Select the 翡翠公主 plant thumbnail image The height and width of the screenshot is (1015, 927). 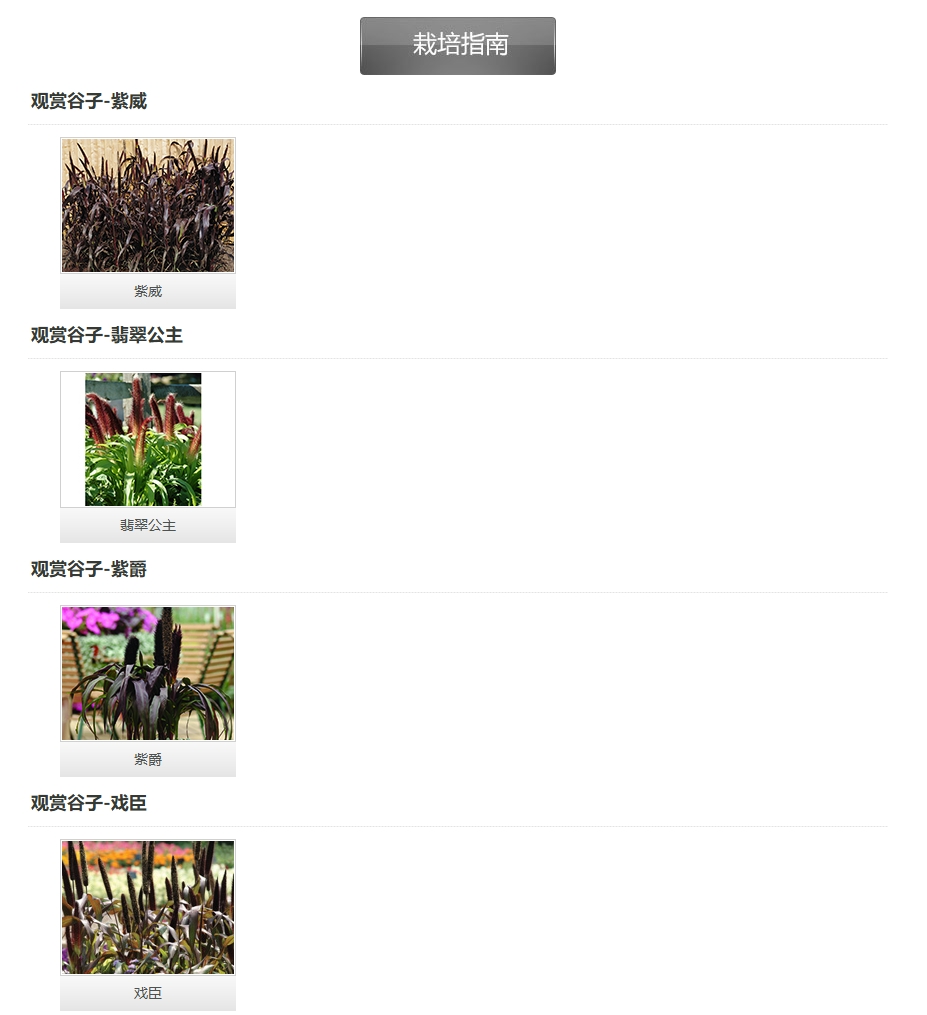147,438
